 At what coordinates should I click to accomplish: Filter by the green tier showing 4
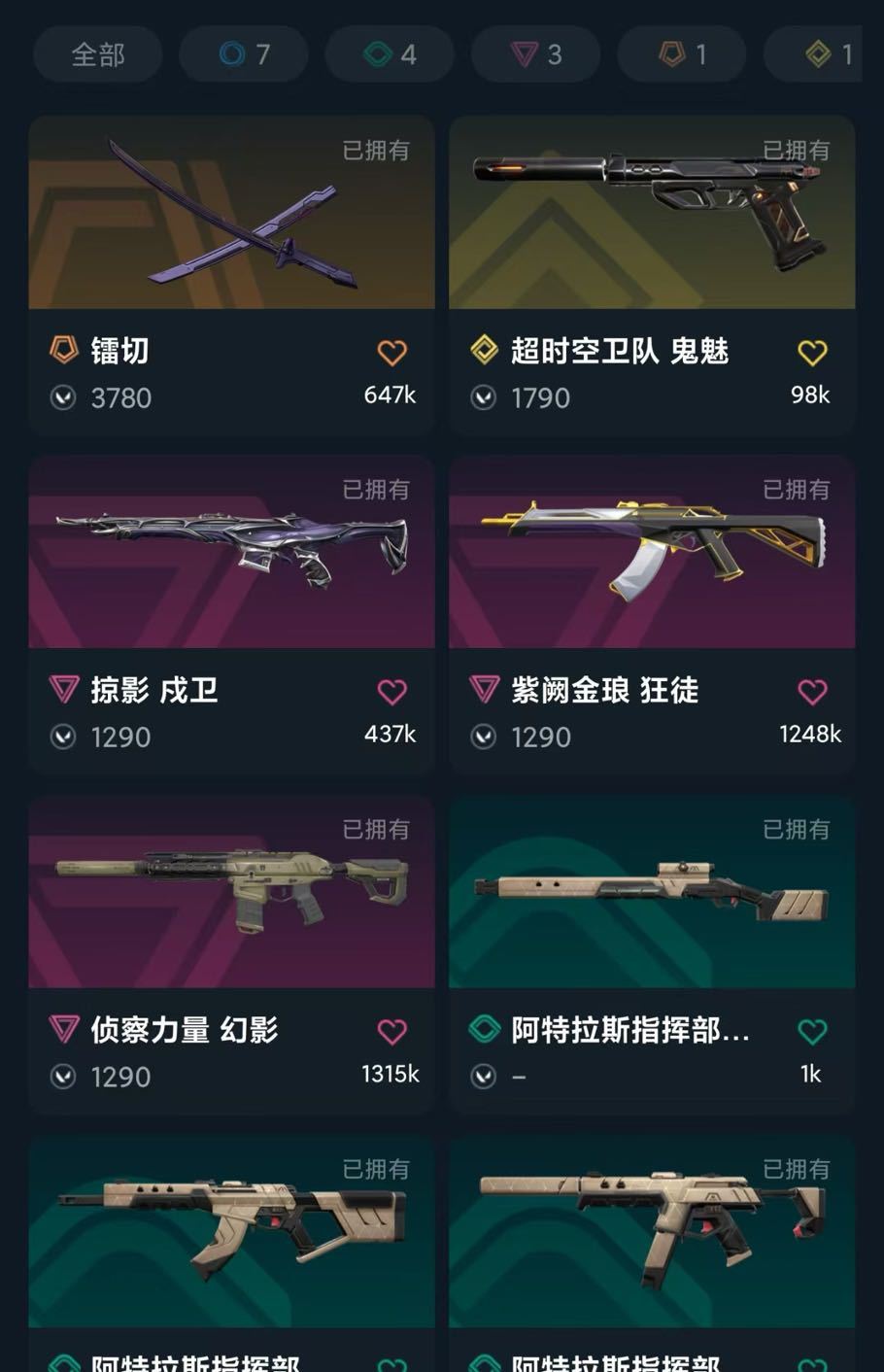coord(390,54)
